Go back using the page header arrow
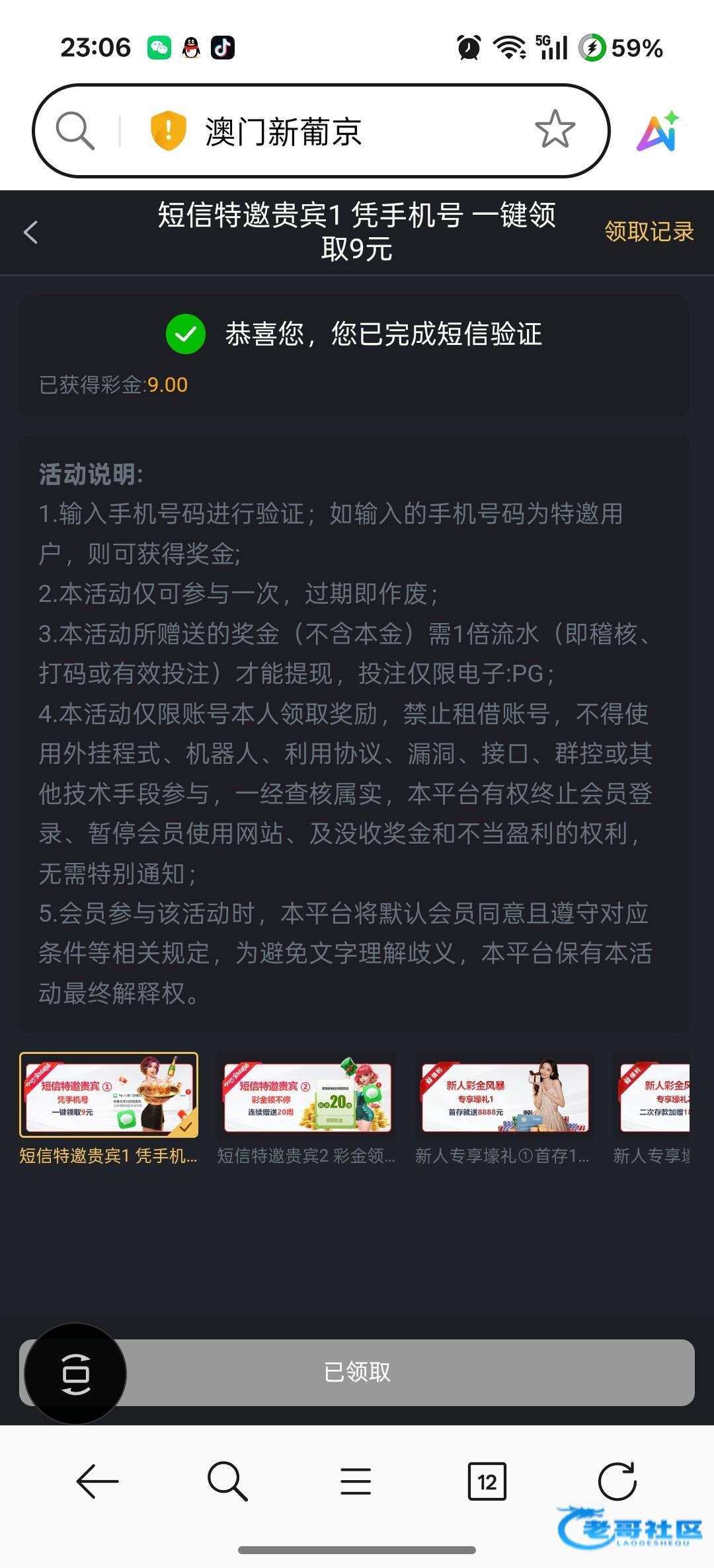Viewport: 714px width, 1568px height. [x=30, y=232]
